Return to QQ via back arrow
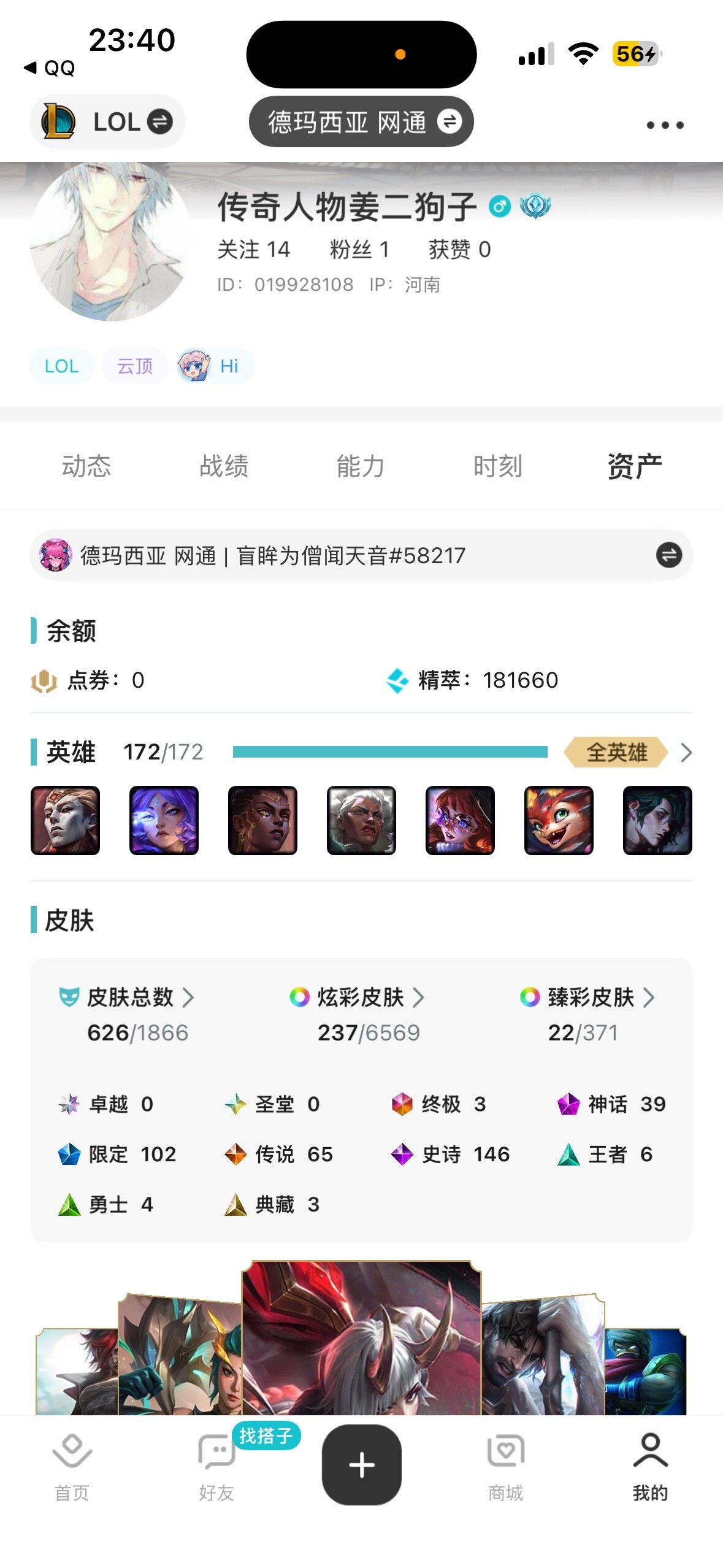The height and width of the screenshot is (1568, 723). click(x=49, y=67)
